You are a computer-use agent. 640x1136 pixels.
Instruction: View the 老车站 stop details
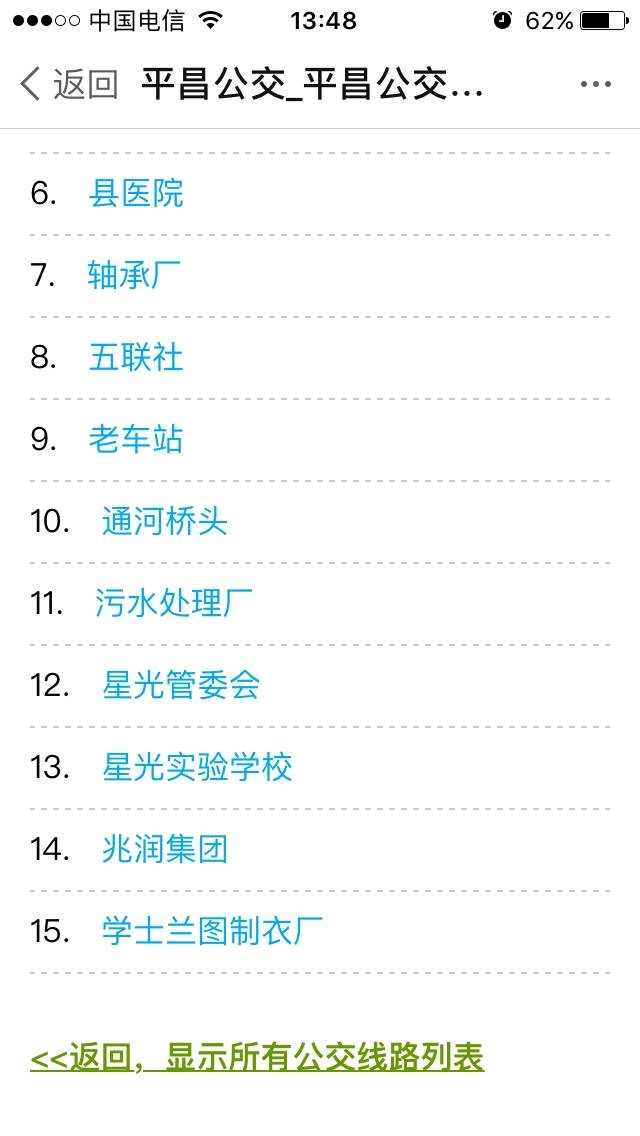[x=136, y=440]
